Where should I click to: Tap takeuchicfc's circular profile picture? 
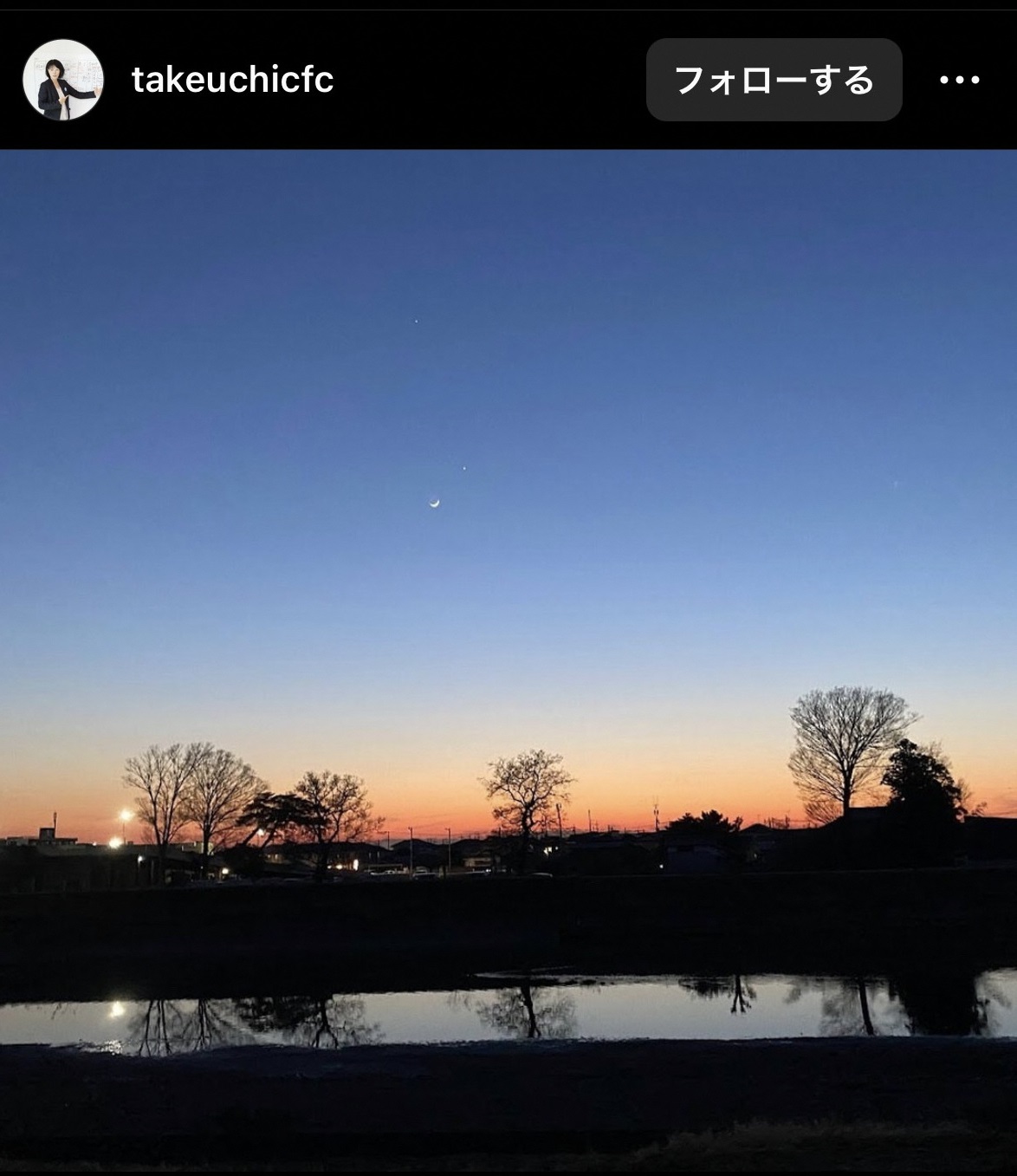point(62,81)
